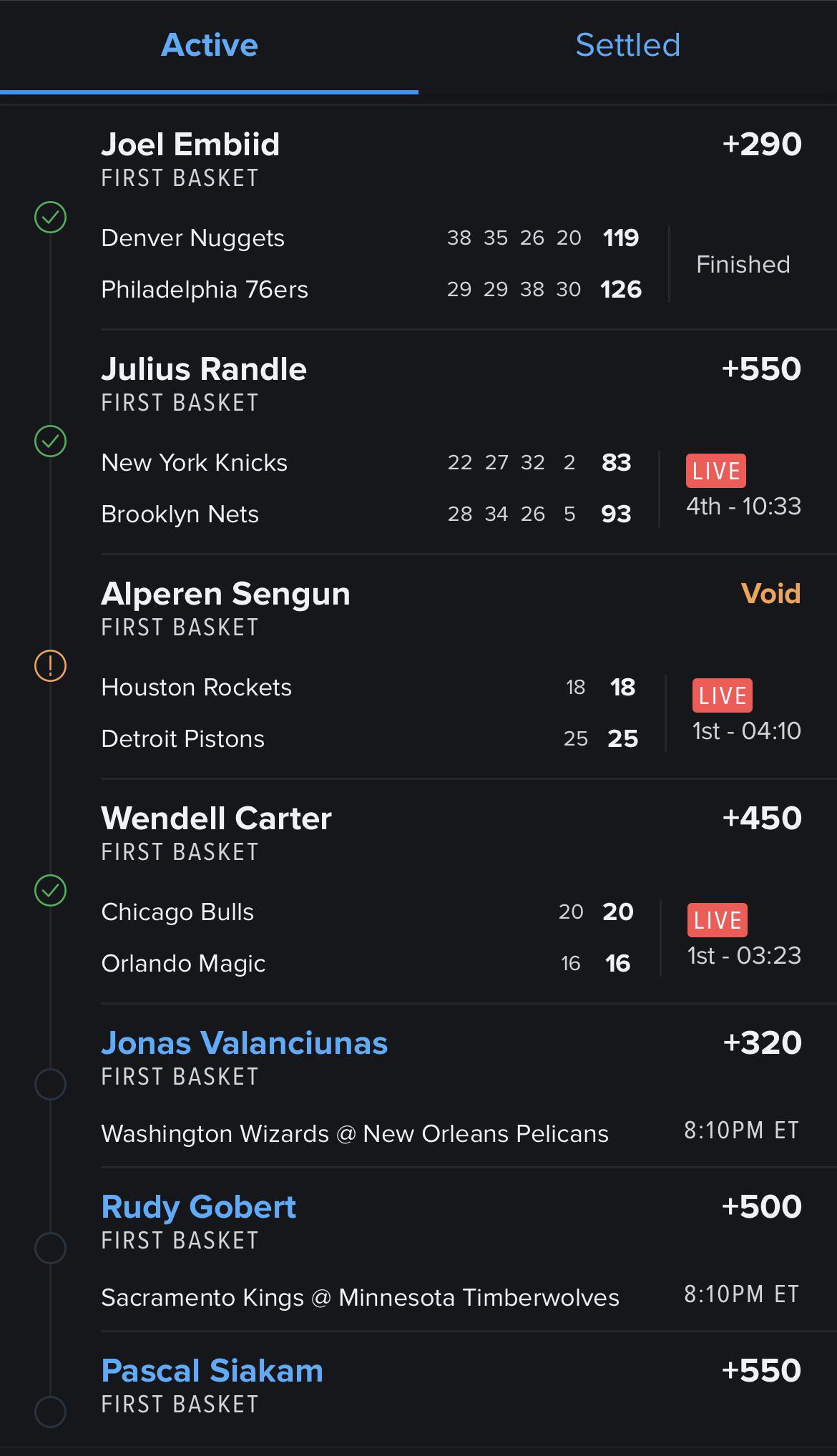
Task: Expand the Rudy Gobert wager entry
Action: [x=429, y=1251]
